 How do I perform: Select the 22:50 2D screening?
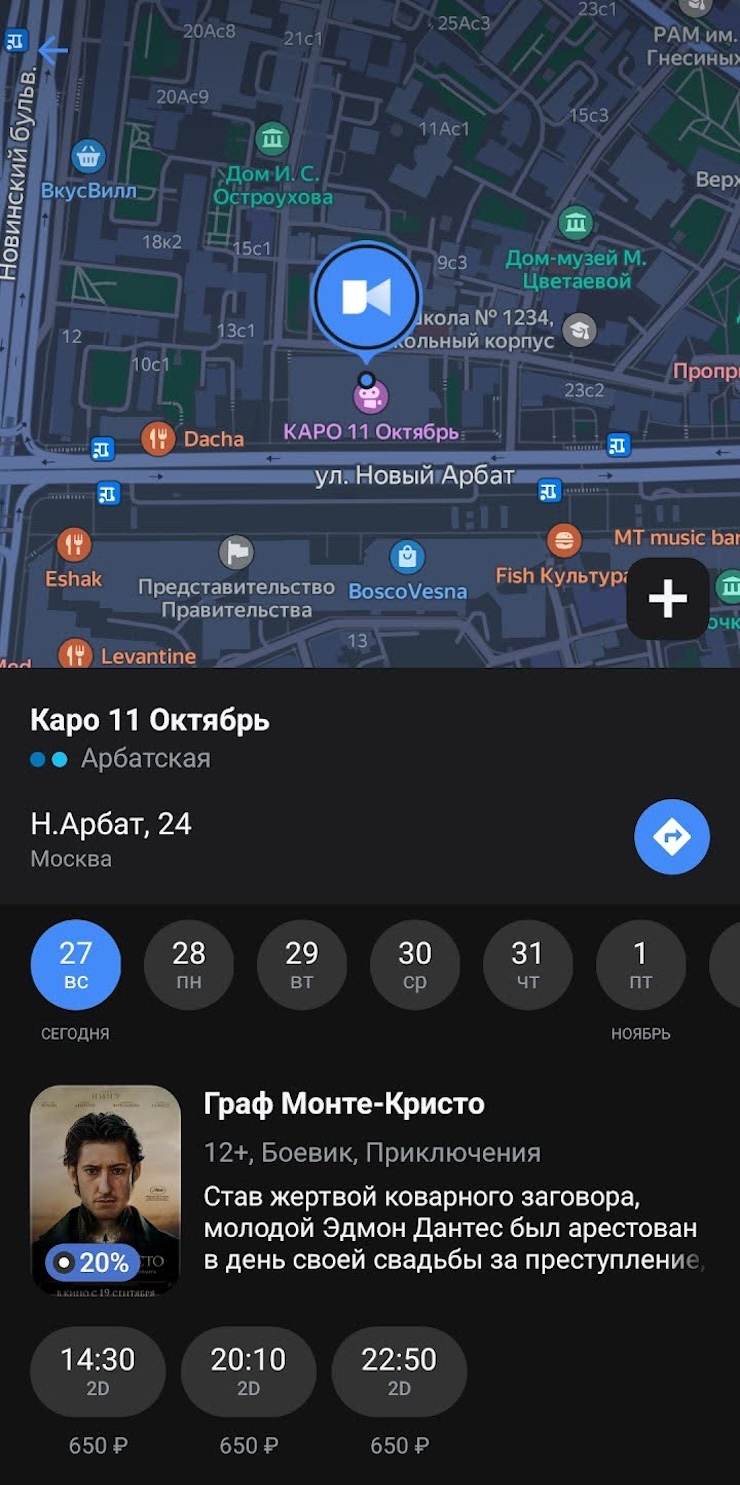(x=399, y=1371)
